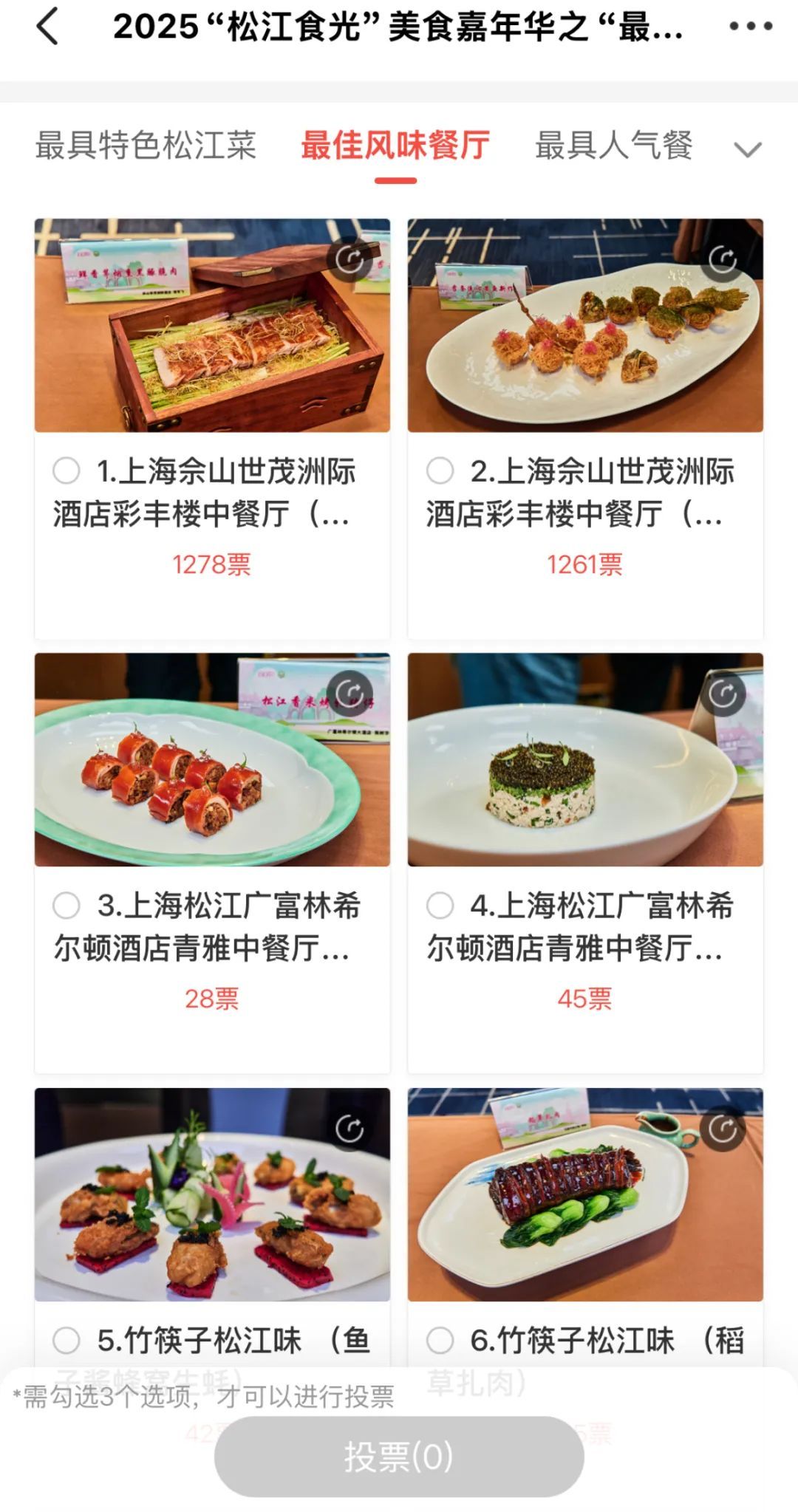Tap the 投票(0) vote button
Screen dimensions: 798x1512
[x=399, y=1457]
